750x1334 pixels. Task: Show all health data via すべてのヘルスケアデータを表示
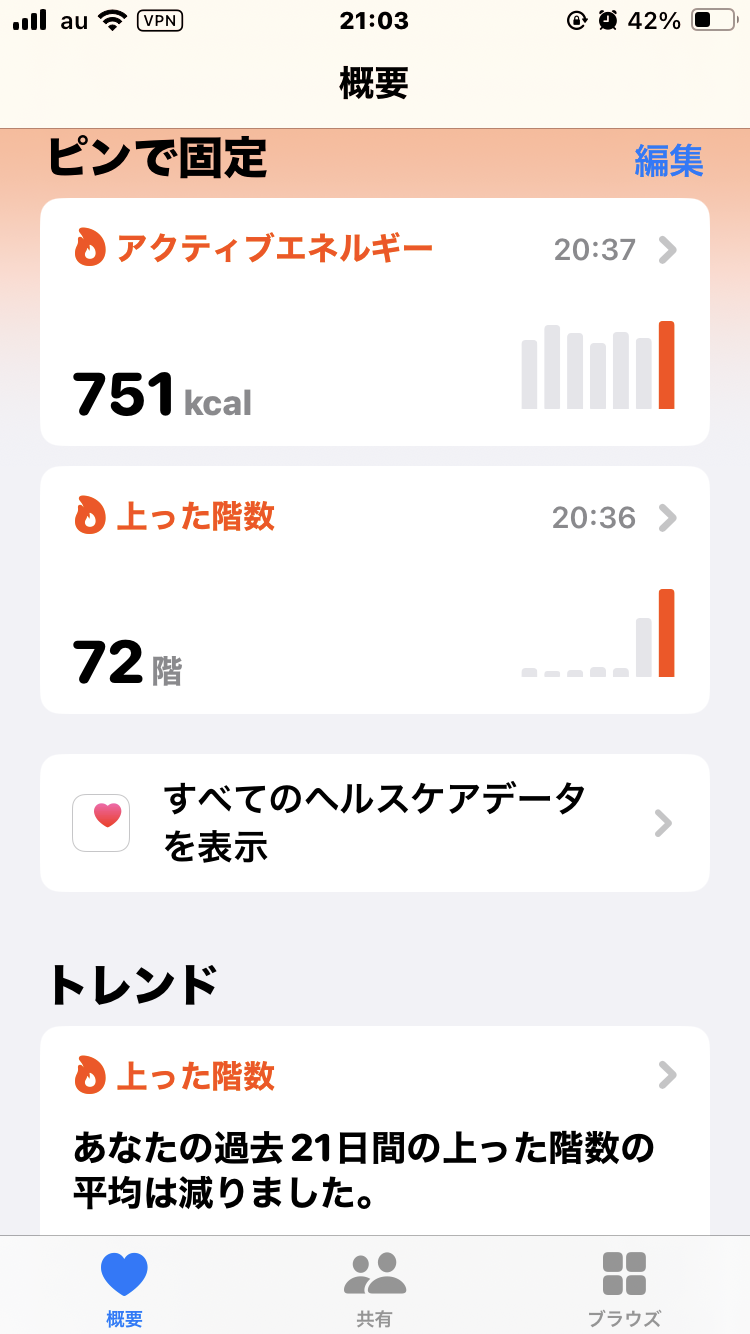tap(374, 823)
